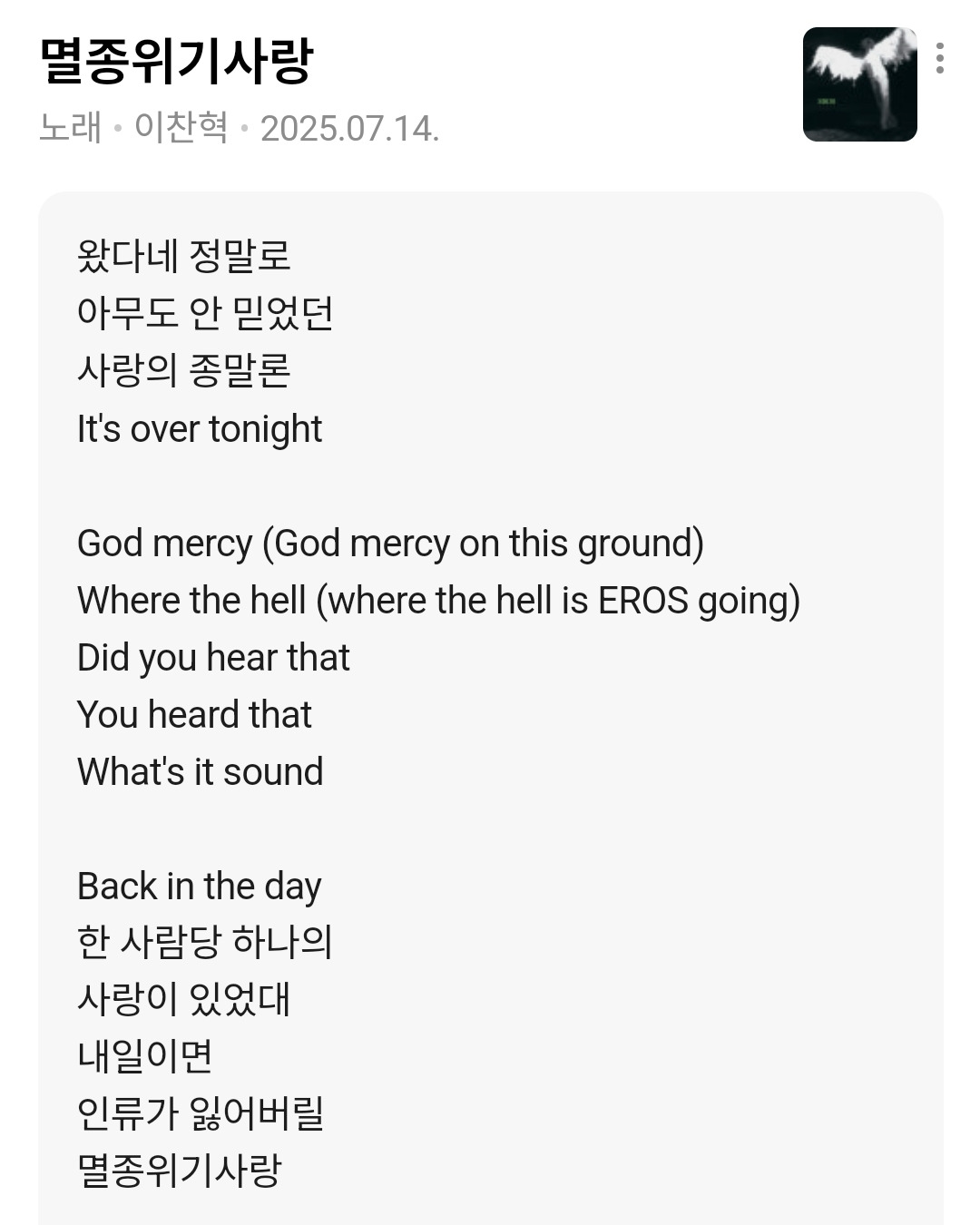Screen dimensions: 980x1225
Task: Select the line God mercy on this ground
Action: coord(392,543)
